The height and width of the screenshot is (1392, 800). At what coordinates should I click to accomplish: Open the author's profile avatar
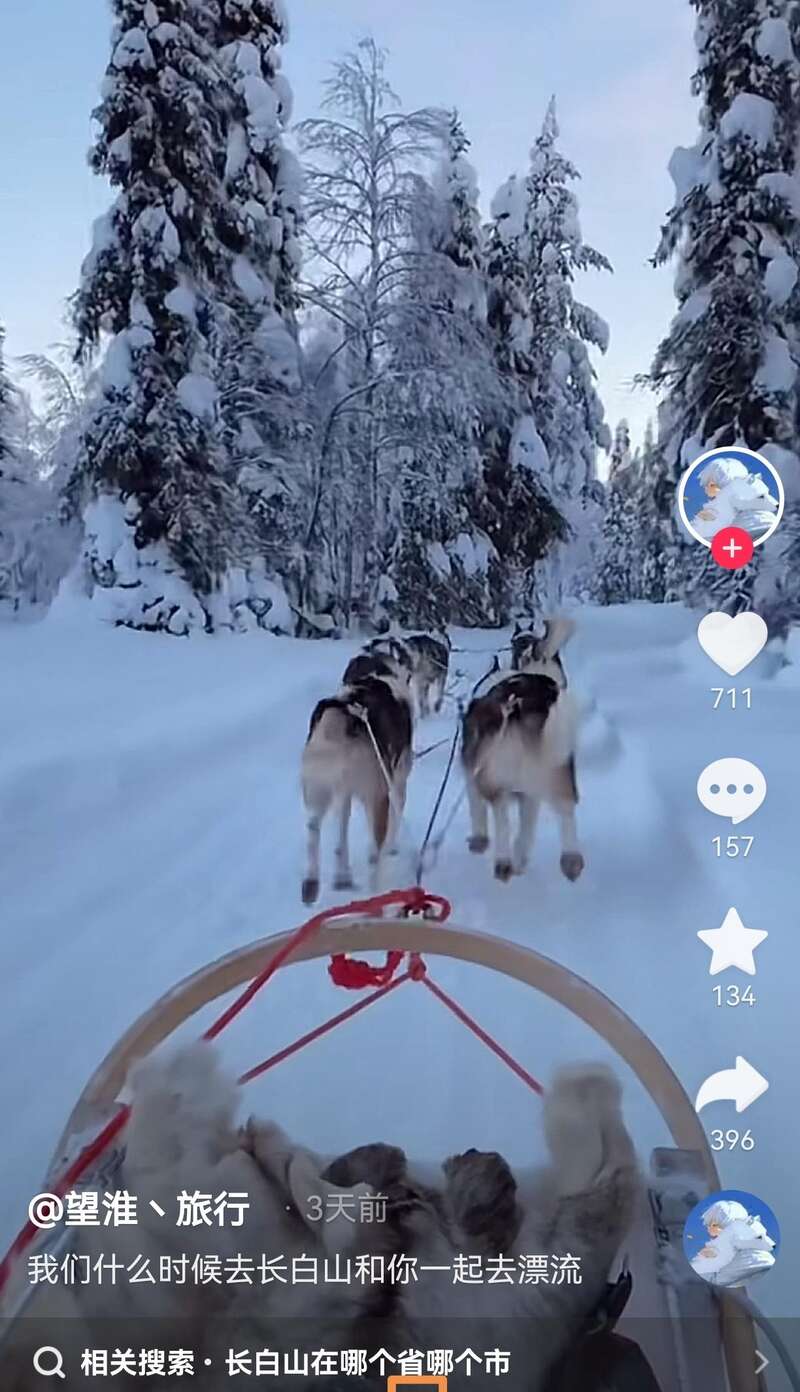(730, 497)
